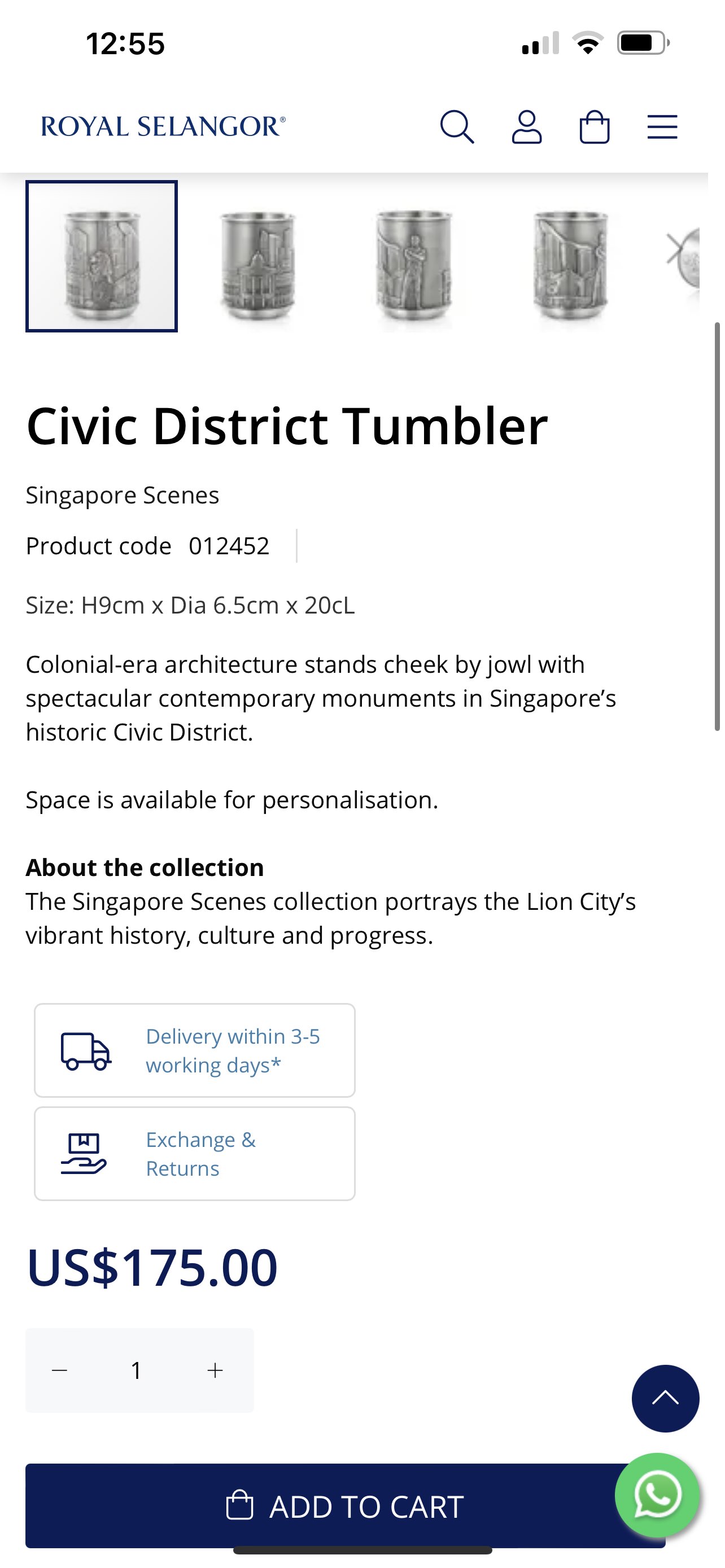Jump back to top with arrow button
The image size is (725, 1568).
(x=665, y=1398)
